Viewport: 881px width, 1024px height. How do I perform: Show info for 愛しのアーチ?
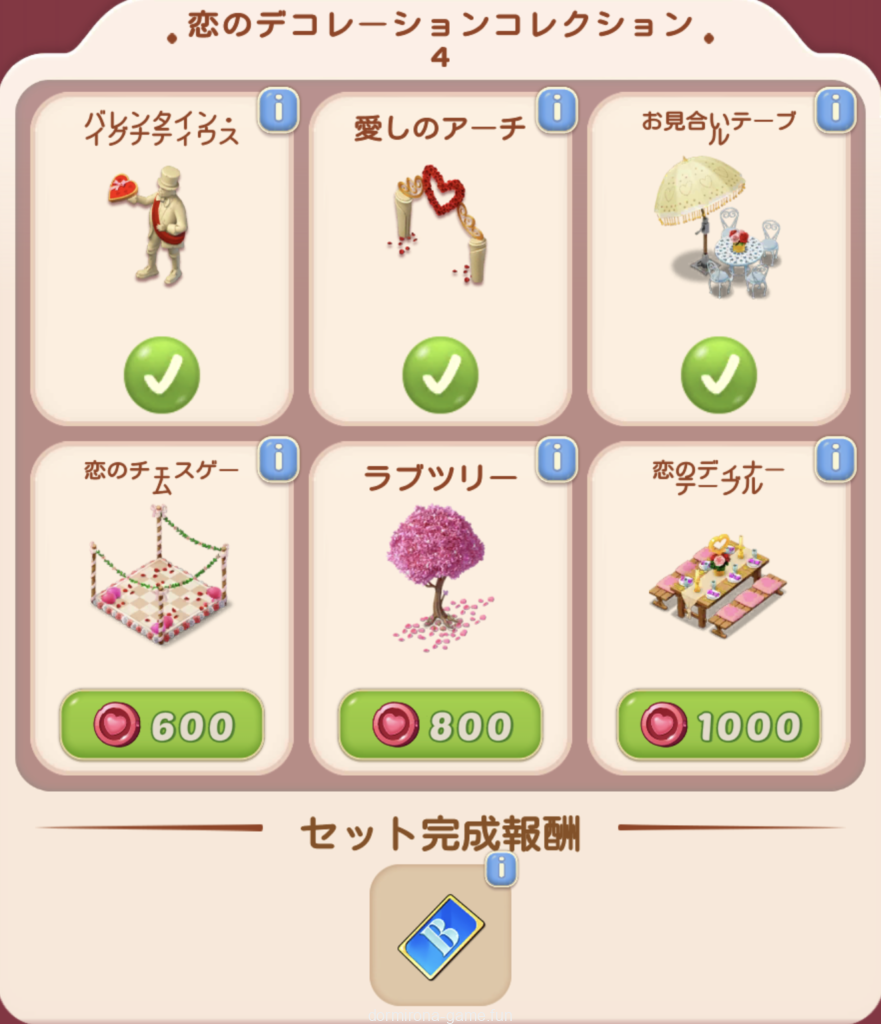coord(557,109)
